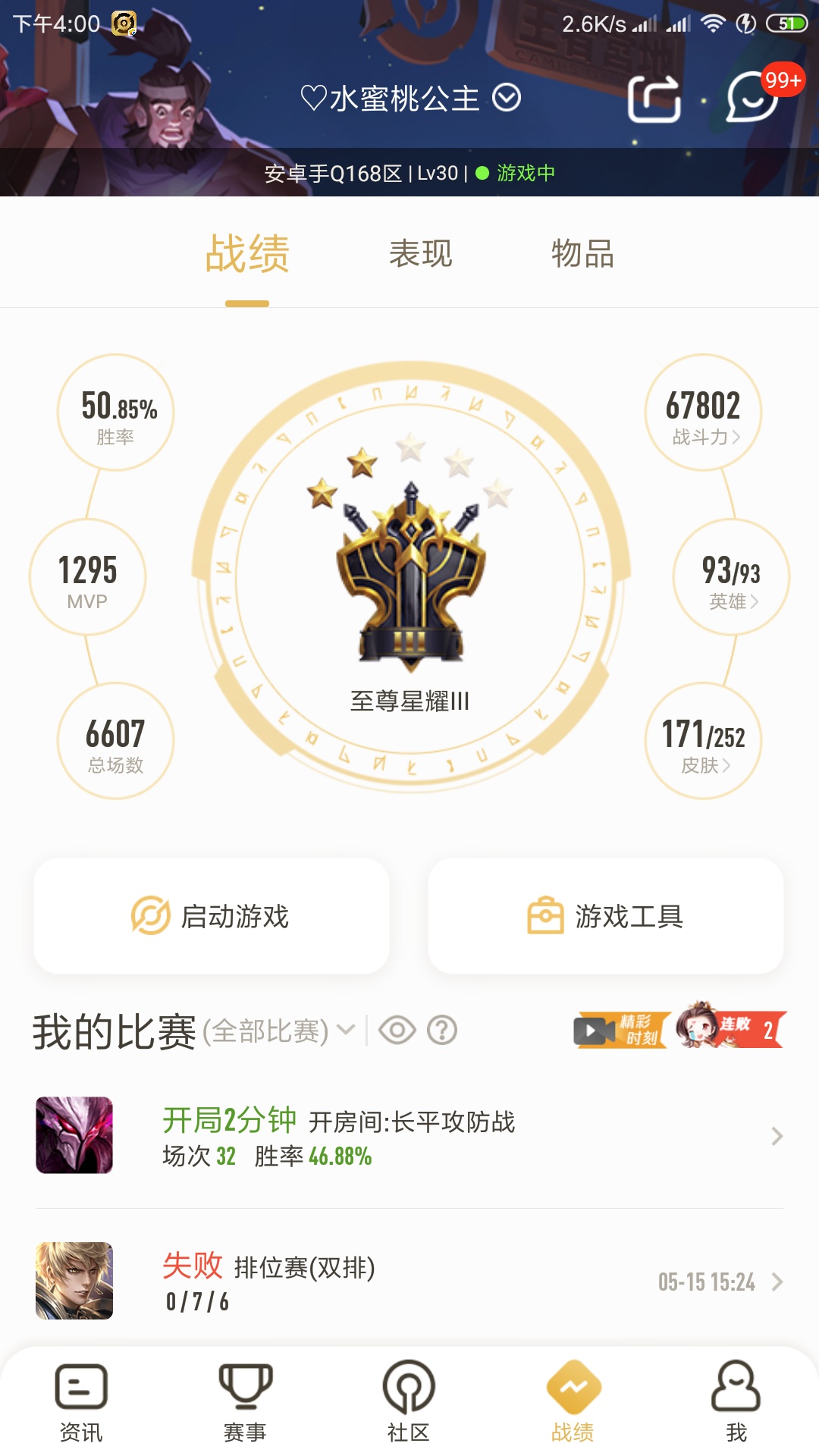Open 精彩时刻 video highlights

(621, 1031)
